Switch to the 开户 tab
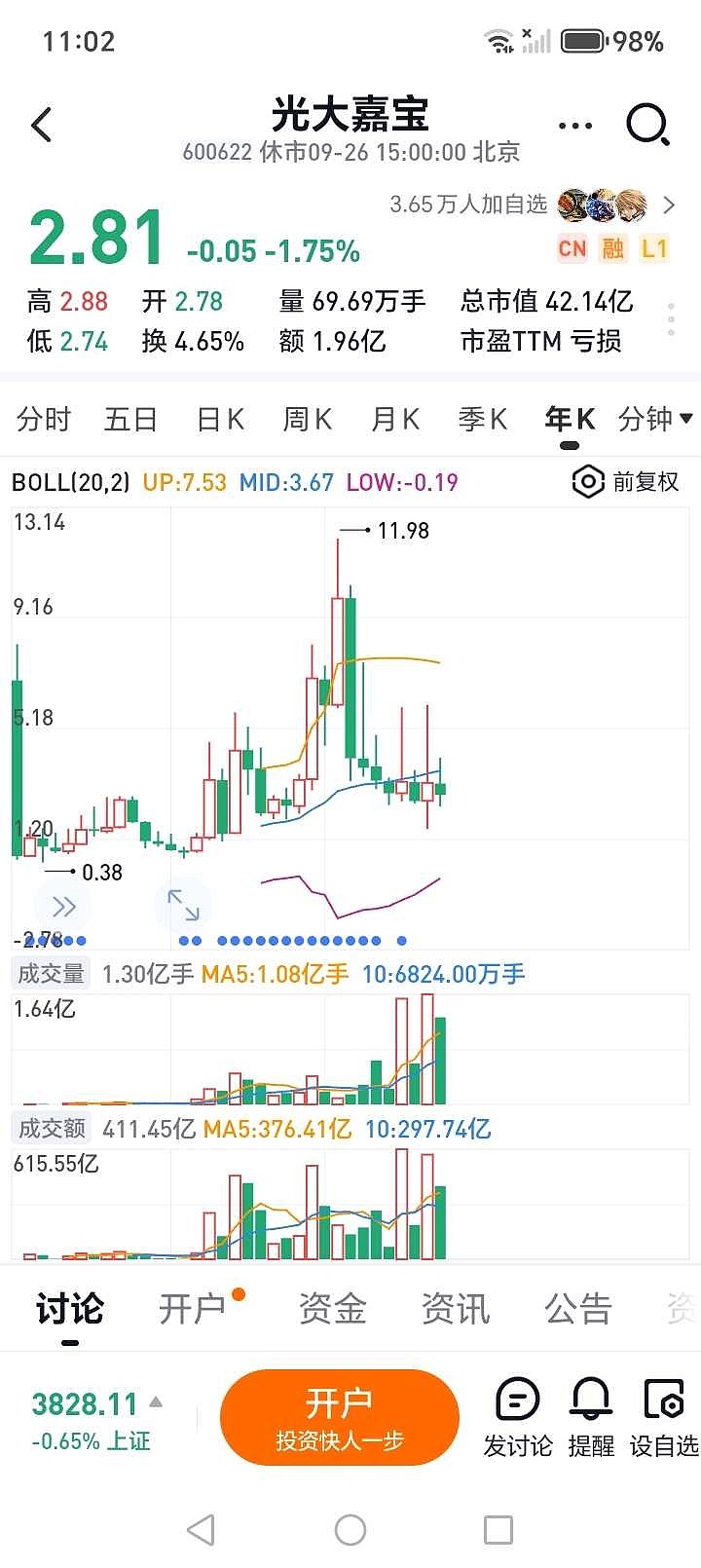This screenshot has width=701, height=1568. [x=193, y=1309]
